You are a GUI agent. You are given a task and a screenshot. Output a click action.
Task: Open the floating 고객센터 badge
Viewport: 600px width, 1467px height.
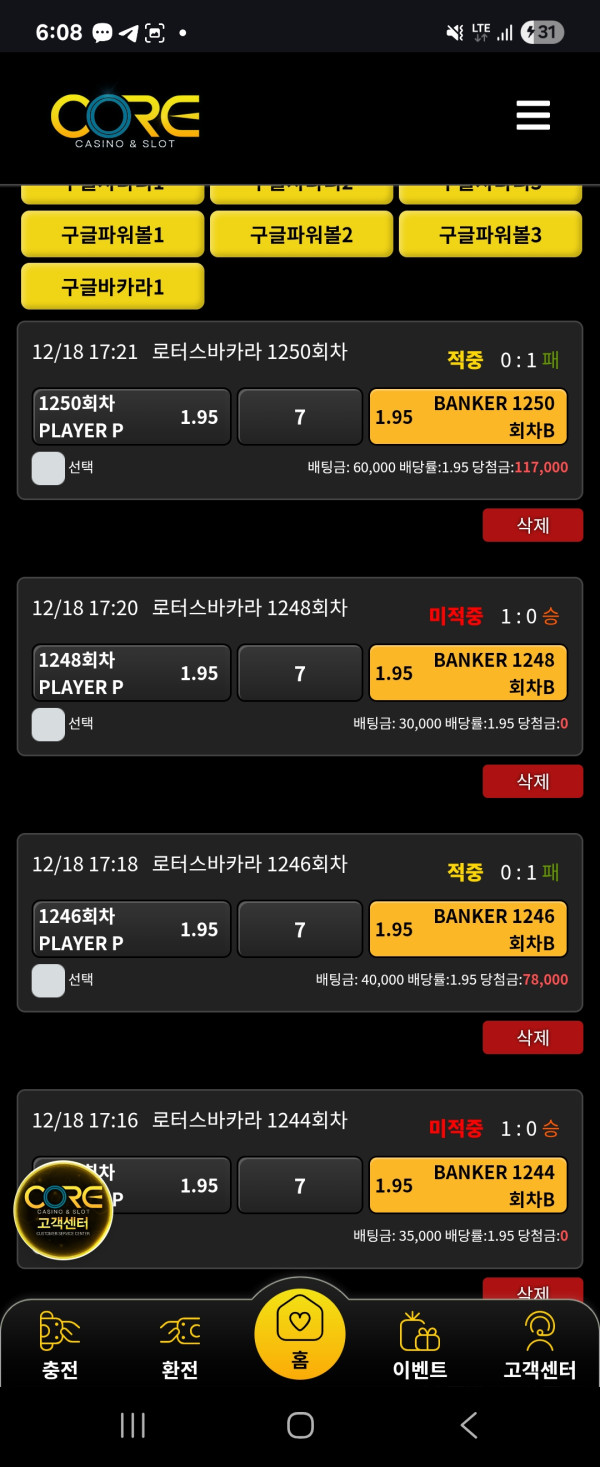point(63,1210)
